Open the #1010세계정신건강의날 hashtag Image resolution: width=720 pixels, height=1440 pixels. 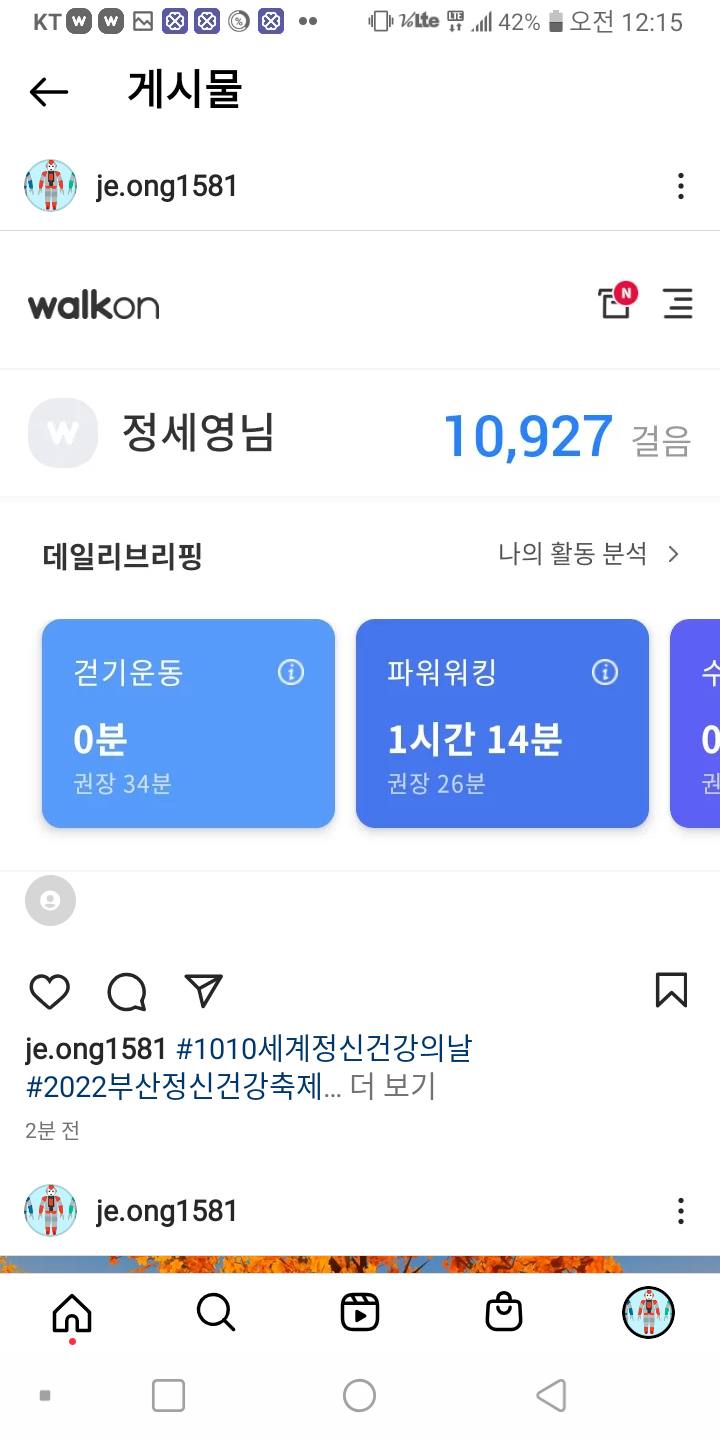point(323,1049)
